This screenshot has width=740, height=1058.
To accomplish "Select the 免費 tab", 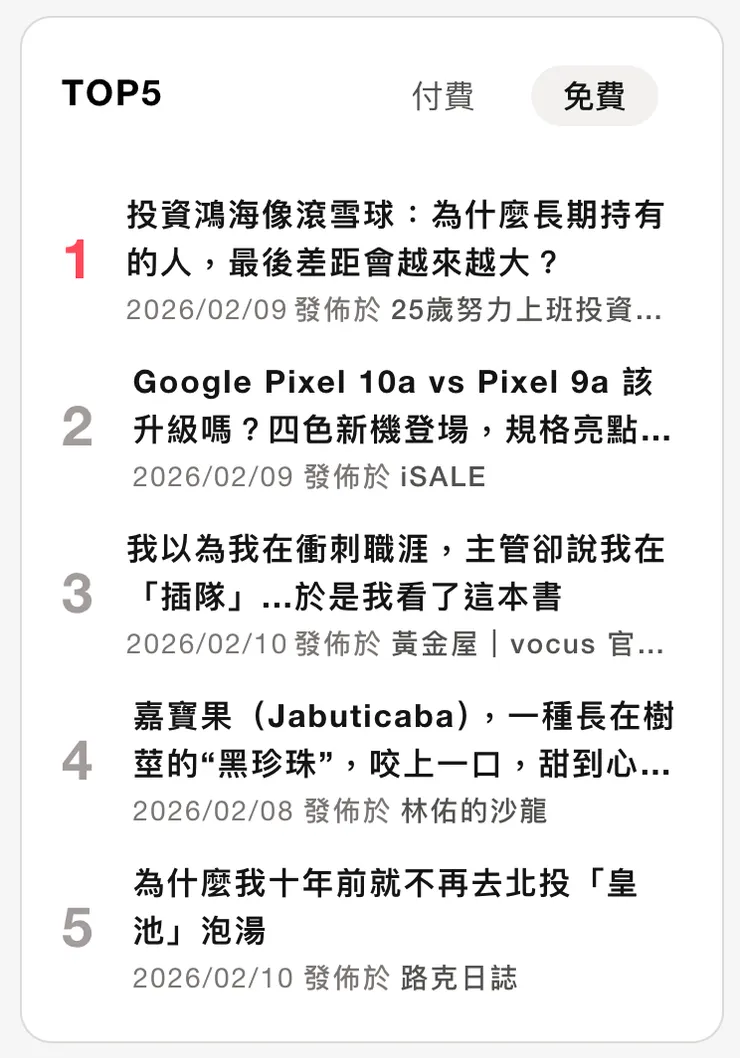I will pos(594,97).
